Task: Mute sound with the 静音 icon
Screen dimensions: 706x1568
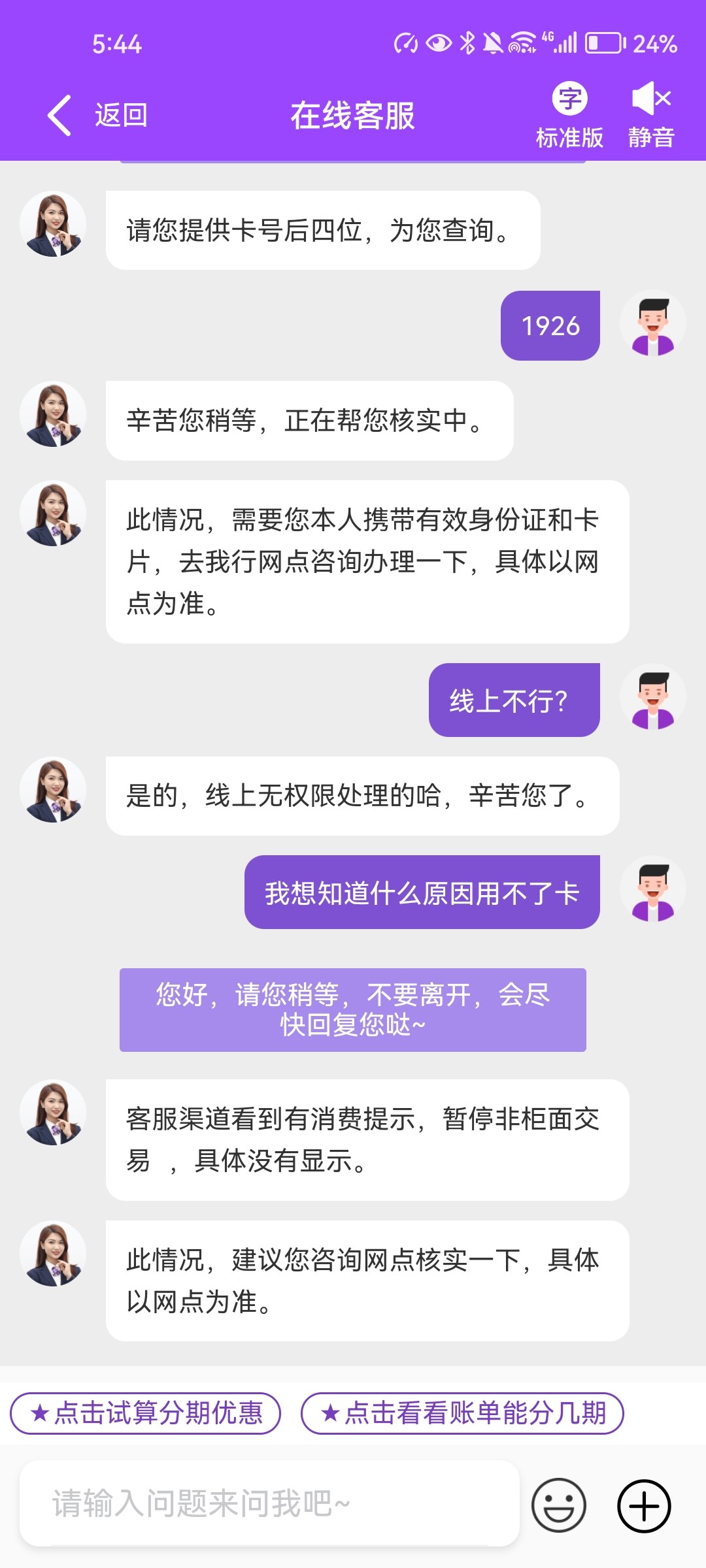Action: tap(651, 116)
